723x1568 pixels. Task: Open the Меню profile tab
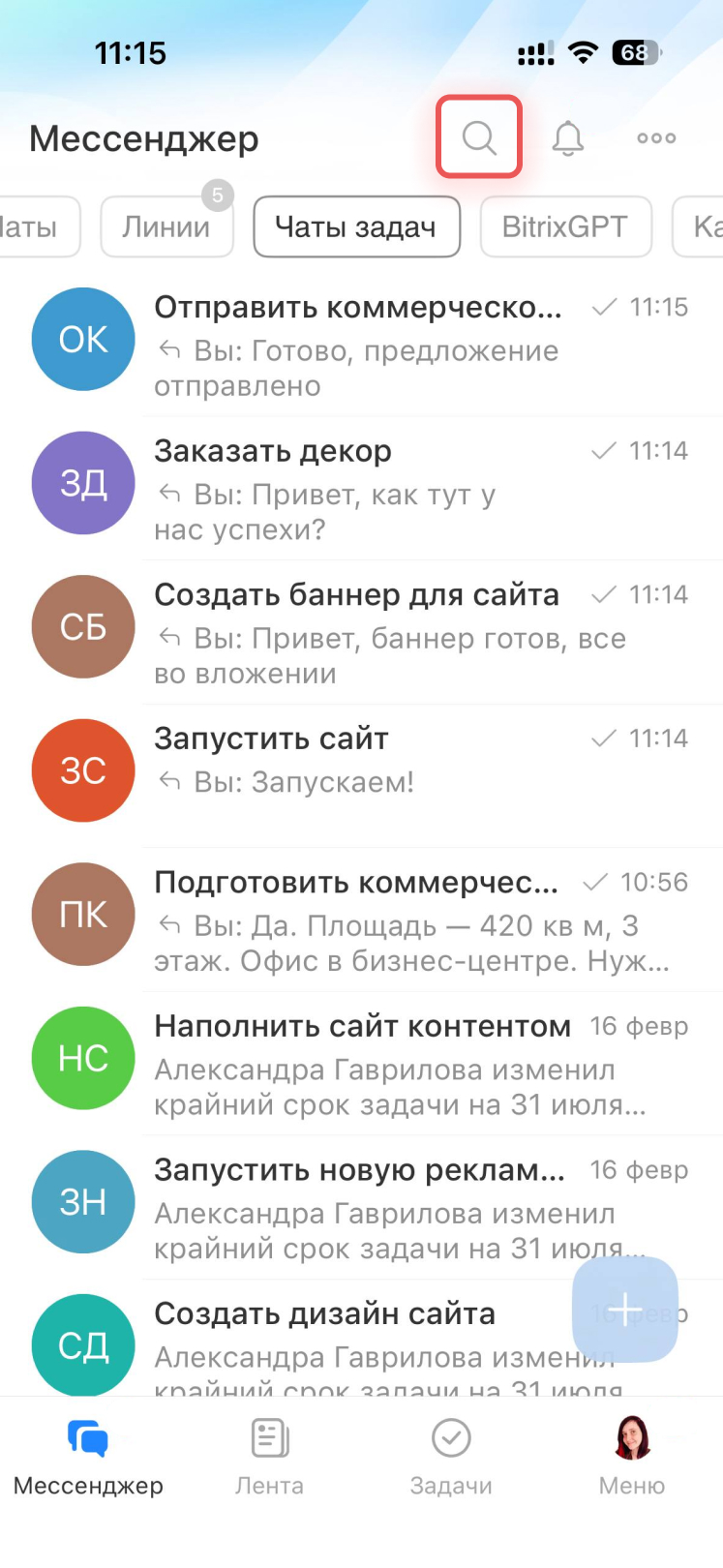pyautogui.click(x=632, y=1457)
